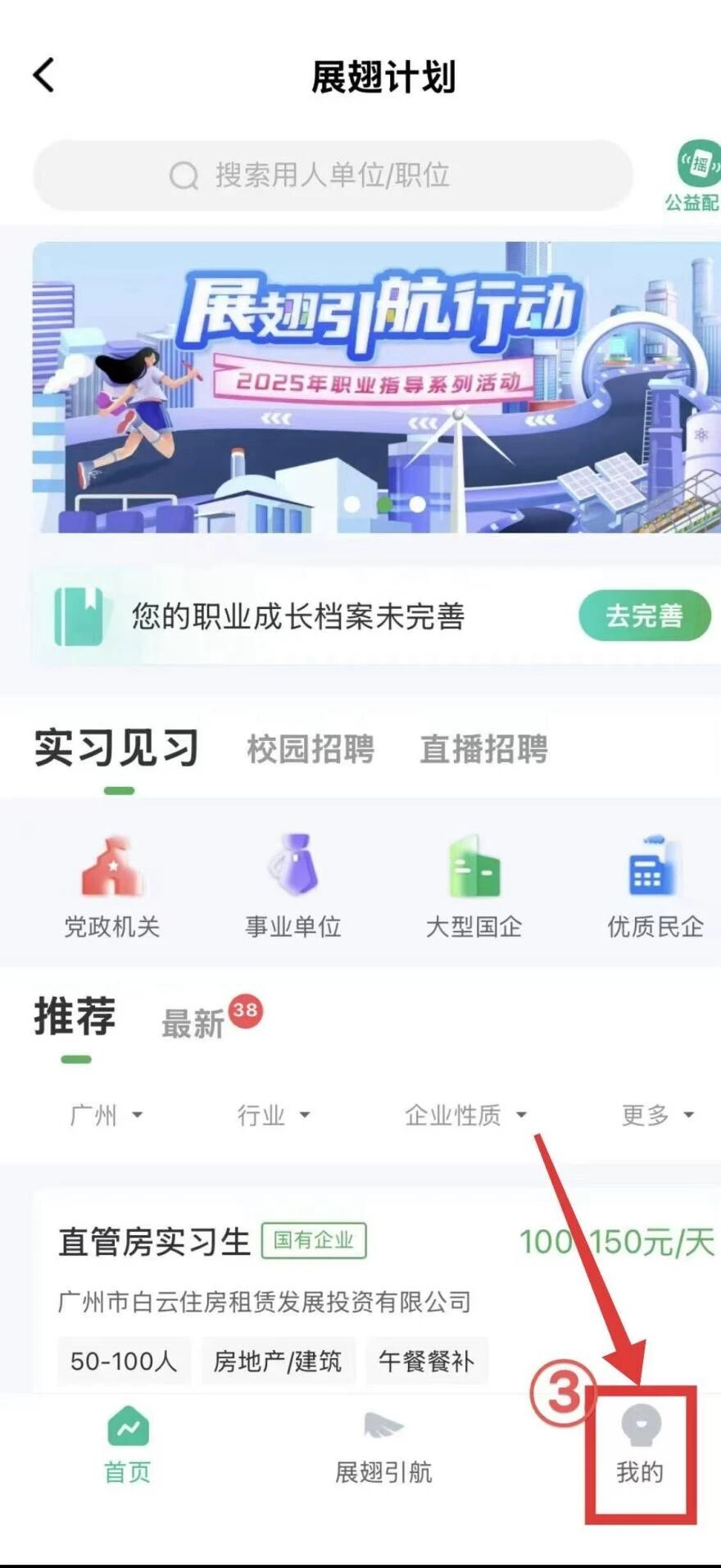Image resolution: width=721 pixels, height=1568 pixels.
Task: Open the 事业单位 category
Action: pos(293,886)
